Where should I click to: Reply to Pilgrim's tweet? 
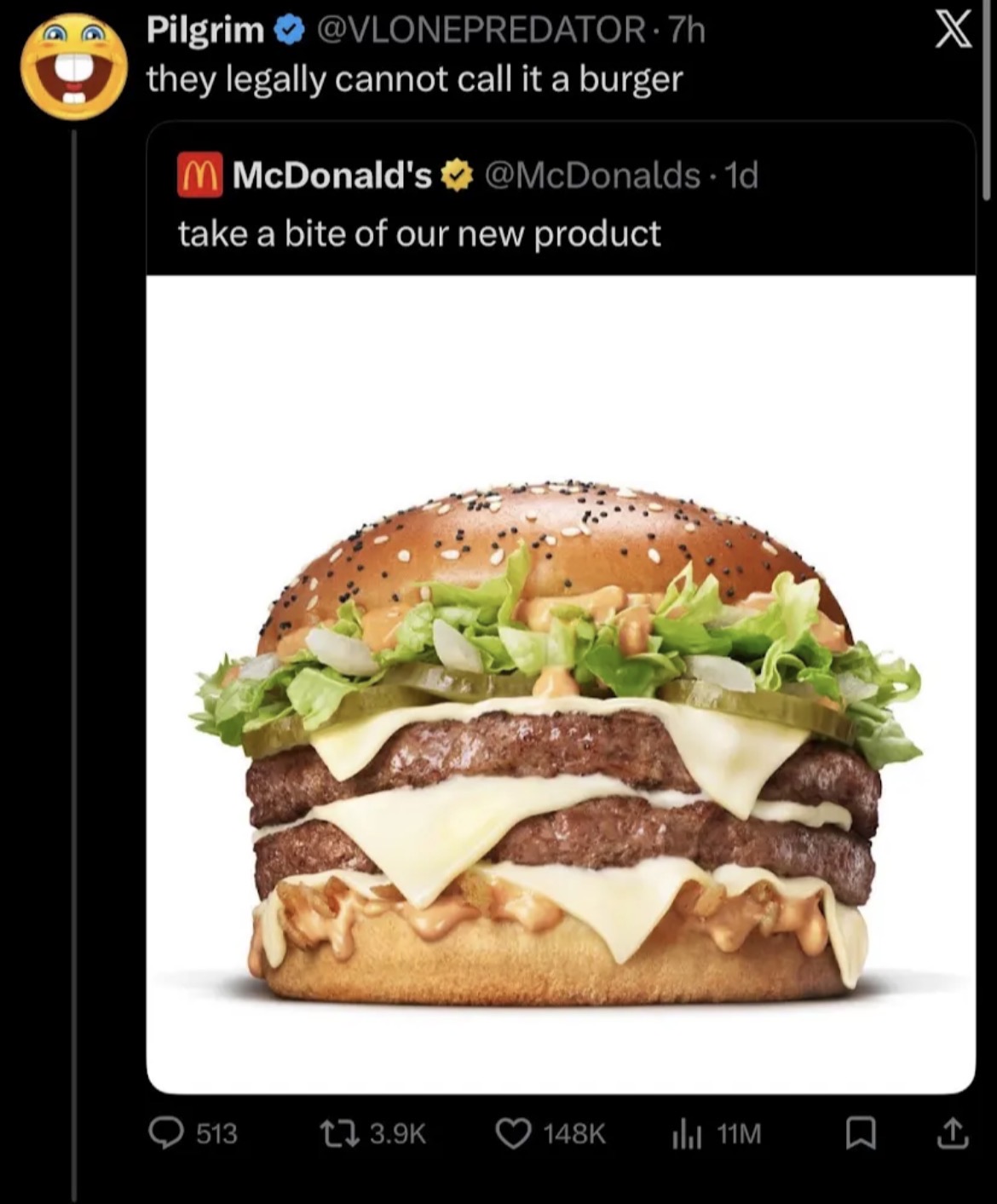tap(193, 1133)
